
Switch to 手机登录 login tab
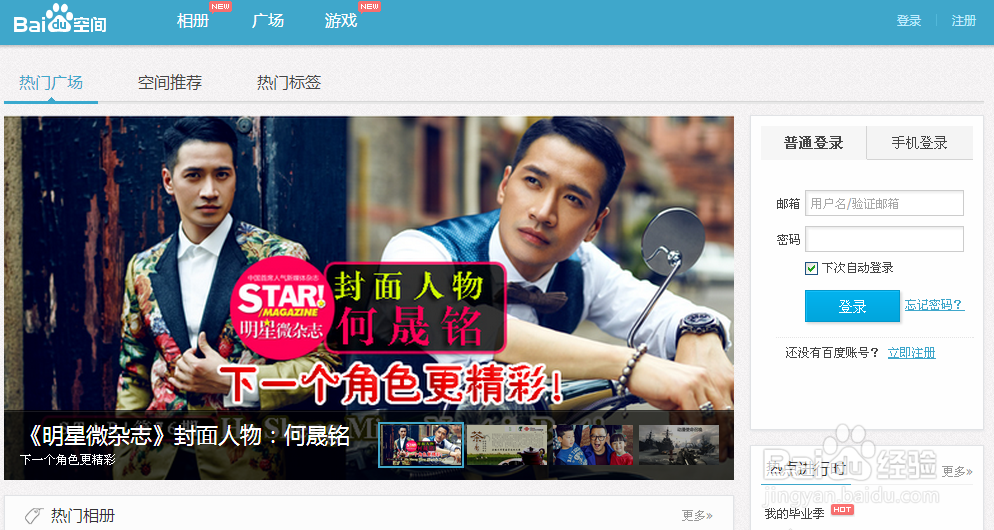point(919,143)
